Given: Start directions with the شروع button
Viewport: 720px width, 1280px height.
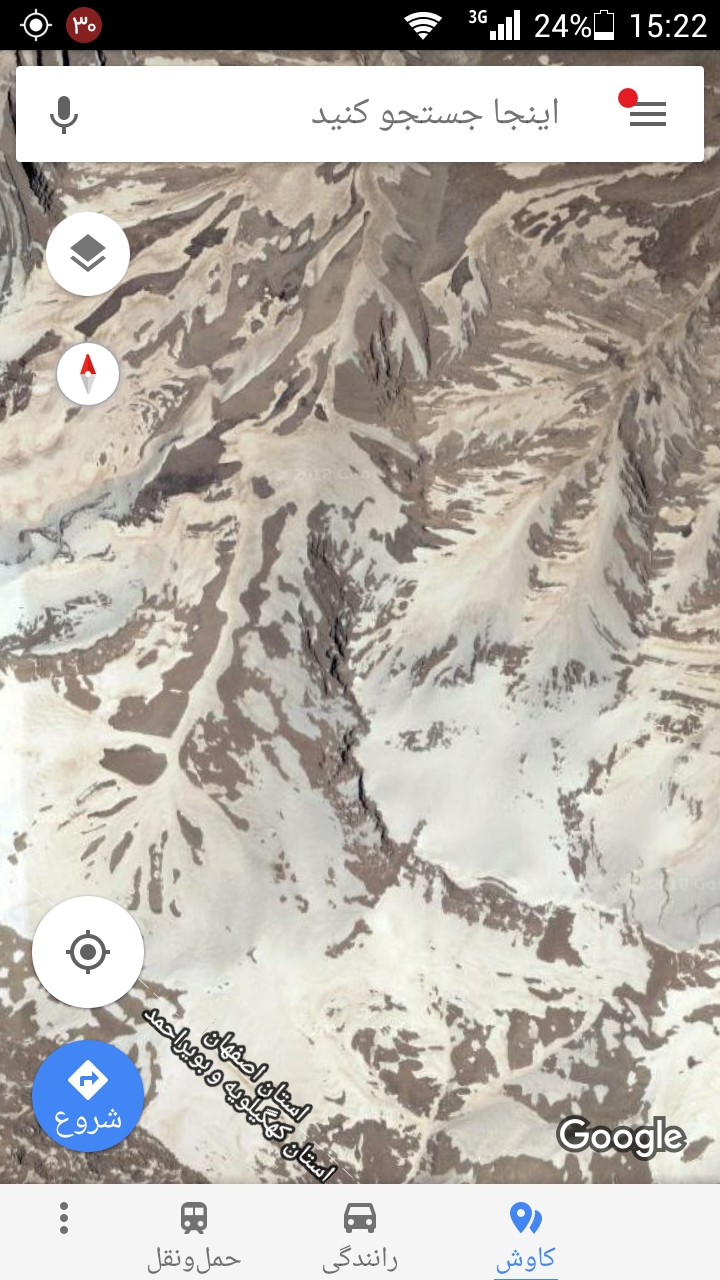Looking at the screenshot, I should [x=88, y=1096].
